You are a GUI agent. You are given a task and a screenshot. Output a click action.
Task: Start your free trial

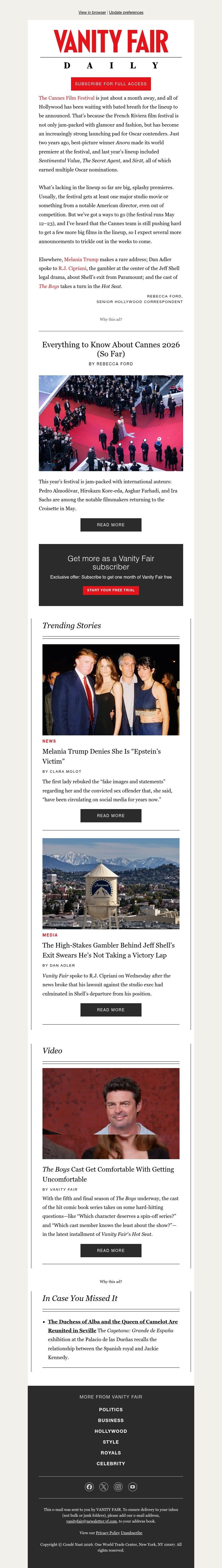point(110,590)
